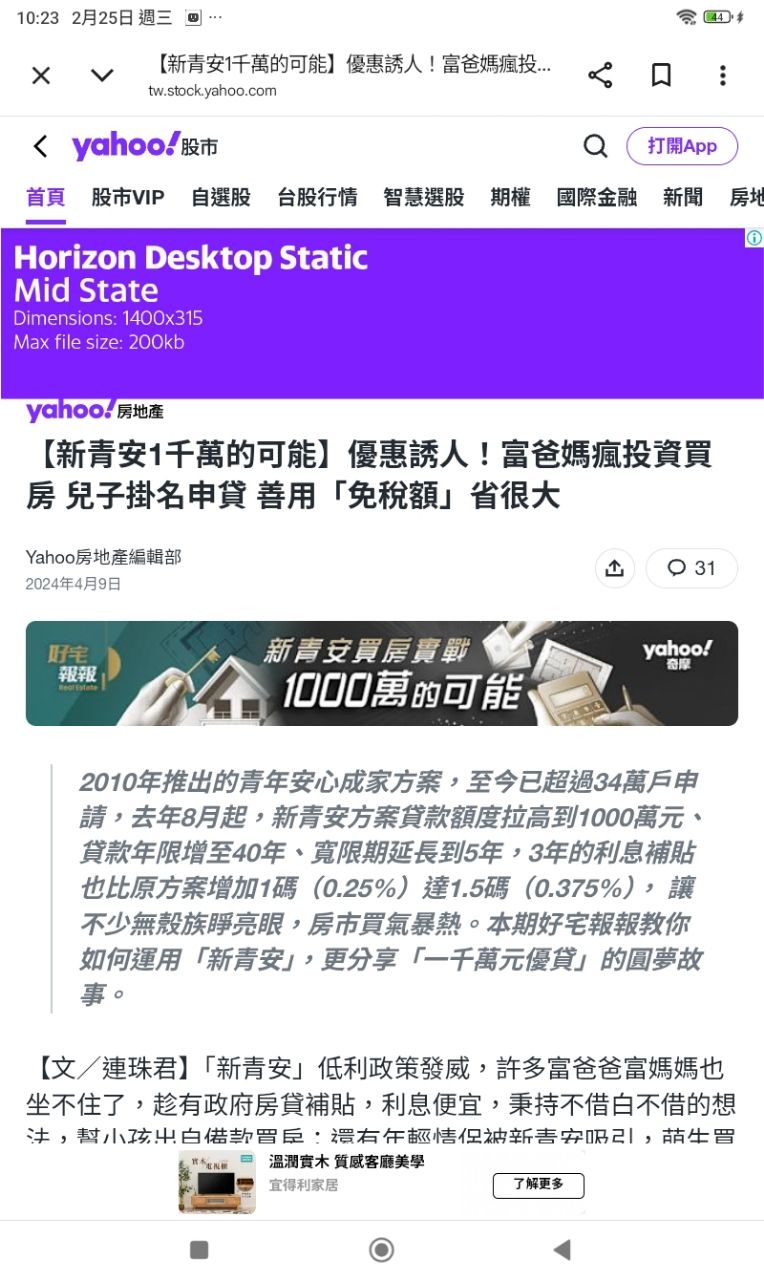This screenshot has width=764, height=1280.
Task: Open the 新聞 tab
Action: [683, 198]
